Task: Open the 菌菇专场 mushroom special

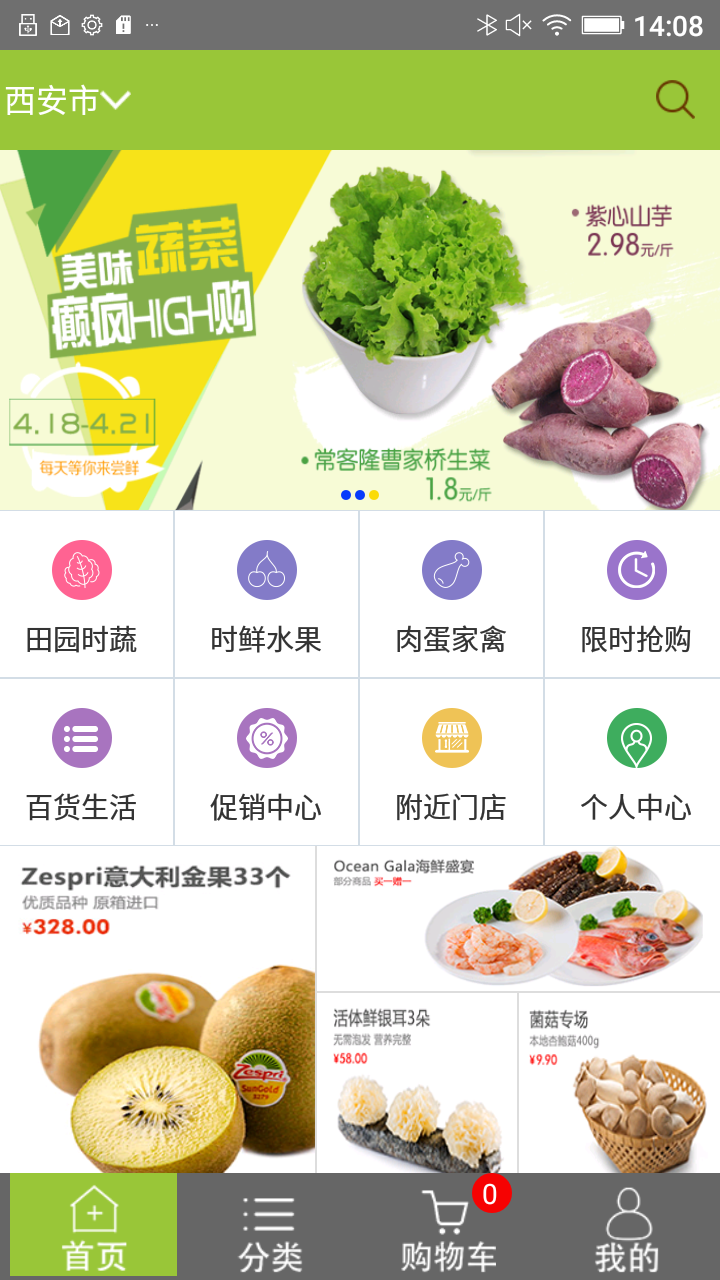Action: coord(620,1080)
